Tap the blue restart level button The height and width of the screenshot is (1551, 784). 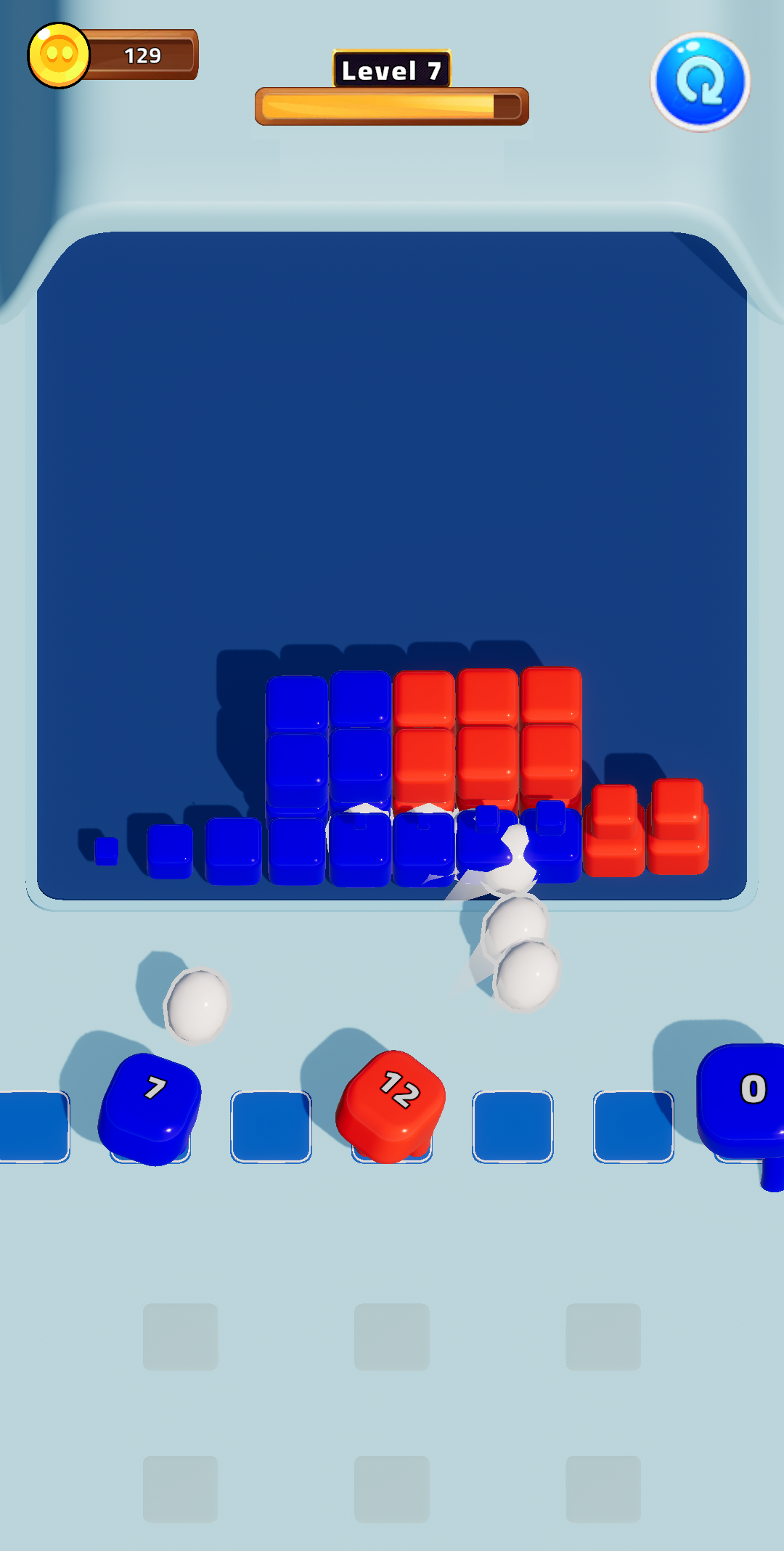[x=700, y=81]
